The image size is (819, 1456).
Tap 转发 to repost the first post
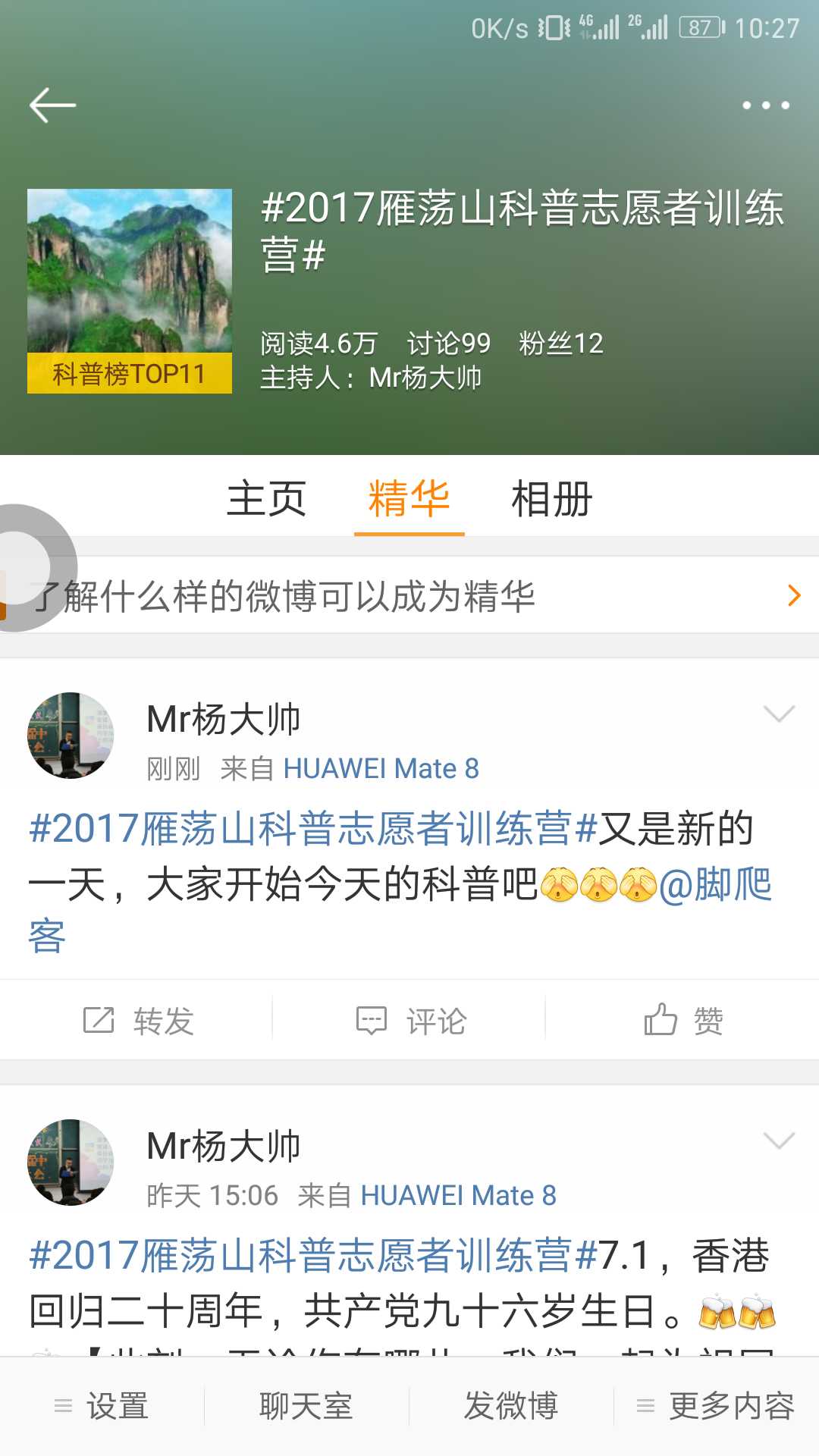(x=137, y=1021)
